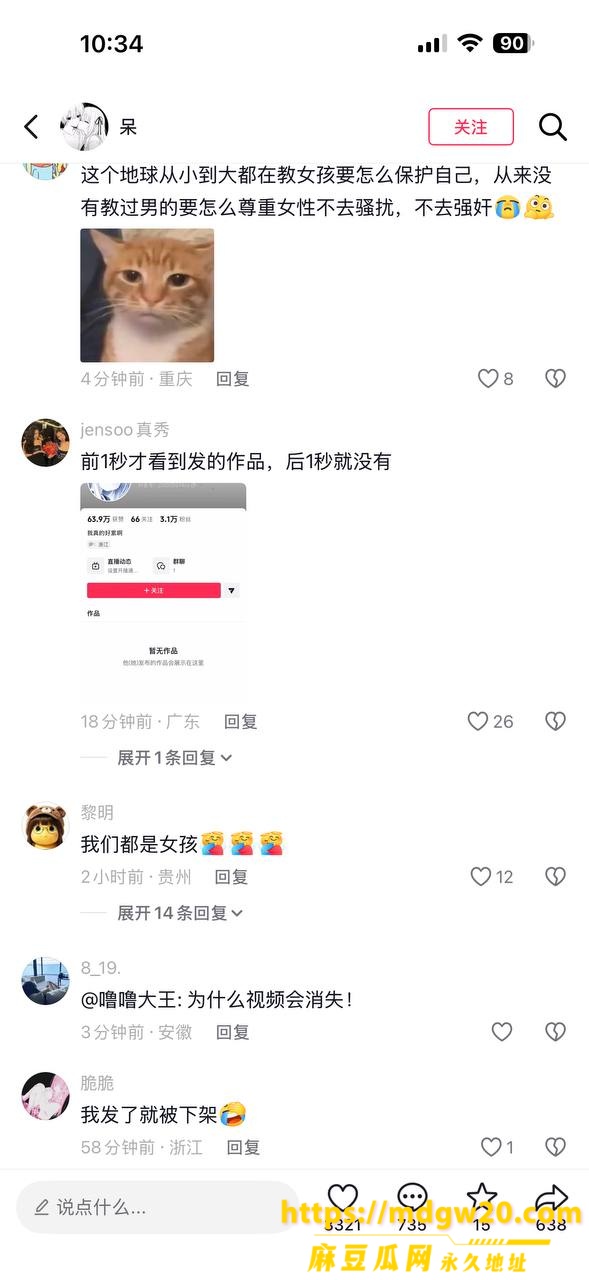589x1280 pixels.
Task: Like 黎明's comment
Action: coord(481,876)
